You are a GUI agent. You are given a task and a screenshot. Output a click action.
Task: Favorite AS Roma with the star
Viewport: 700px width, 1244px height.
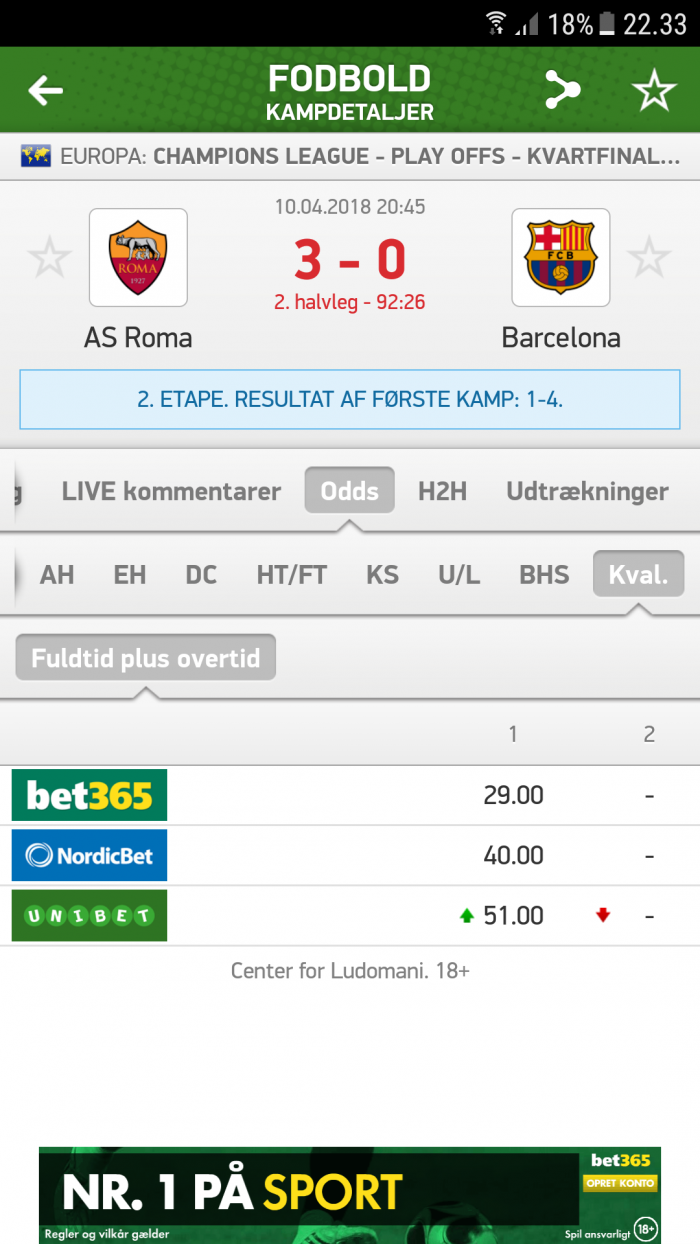(x=49, y=258)
